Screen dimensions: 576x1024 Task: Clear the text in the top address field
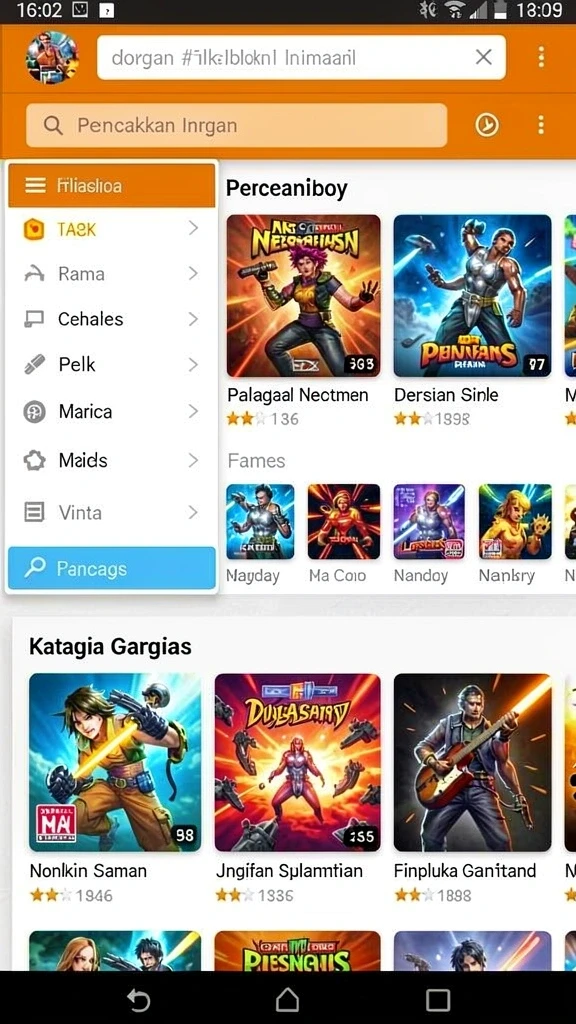[x=483, y=57]
